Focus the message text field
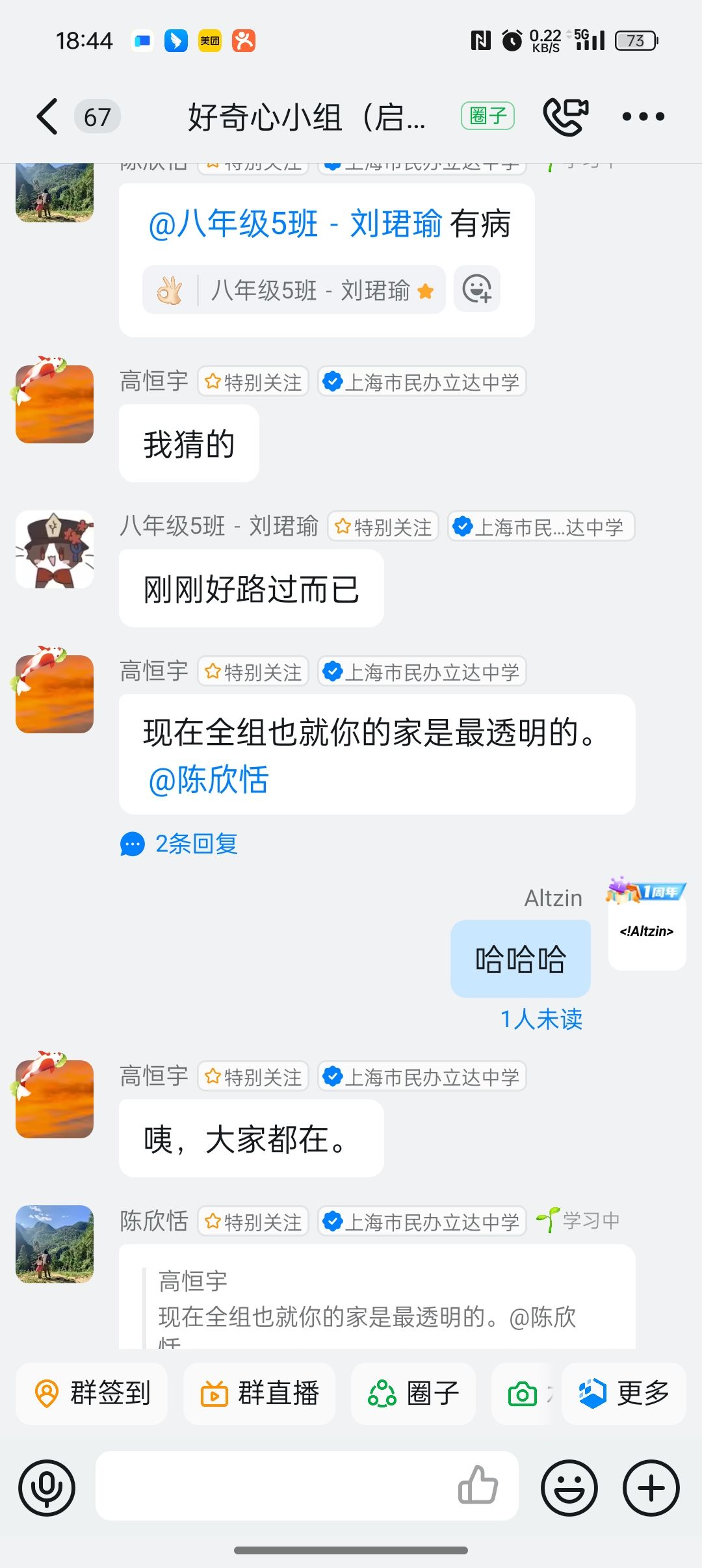The image size is (702, 1568). [x=273, y=1486]
